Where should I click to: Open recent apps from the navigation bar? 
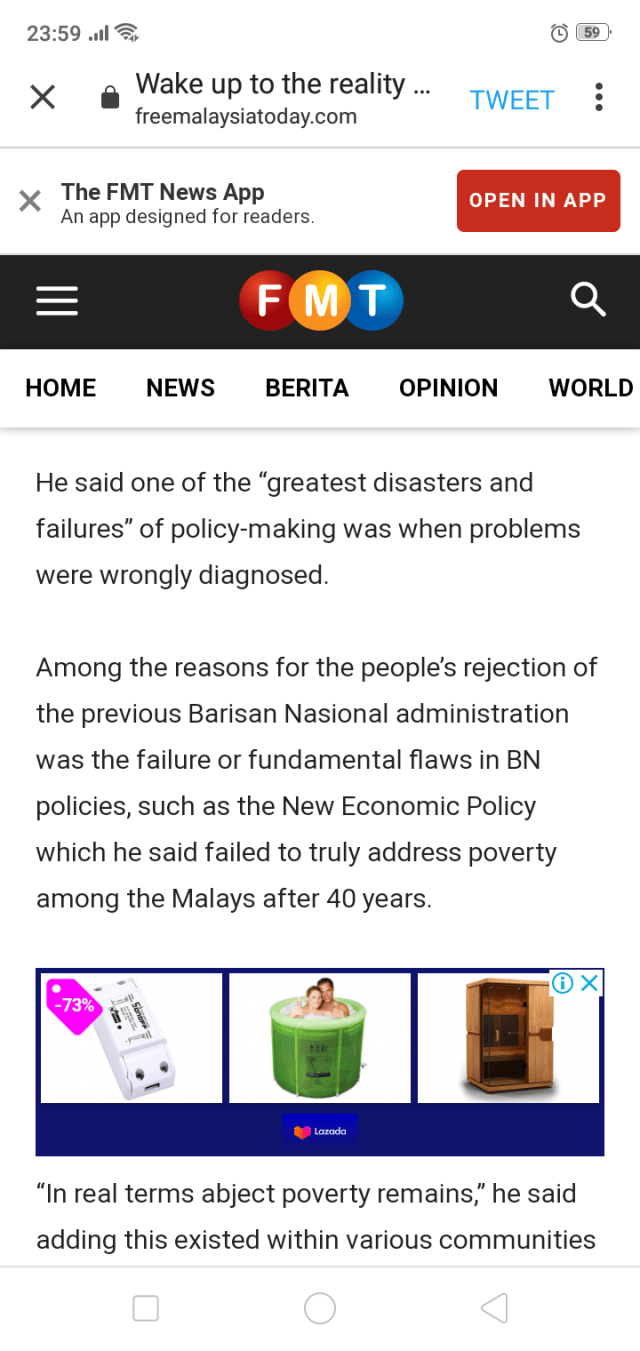click(x=146, y=1308)
